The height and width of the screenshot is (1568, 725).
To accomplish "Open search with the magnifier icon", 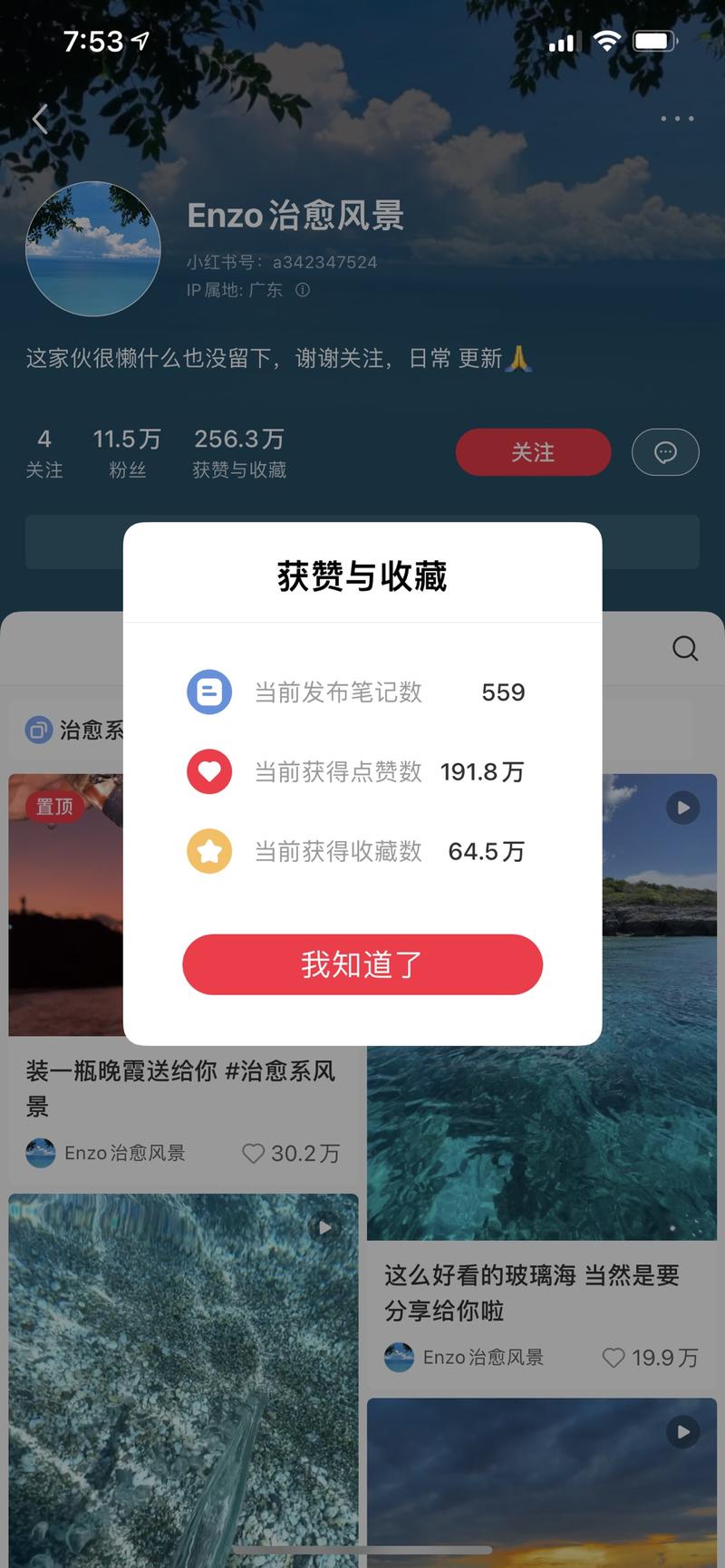I will pyautogui.click(x=684, y=648).
